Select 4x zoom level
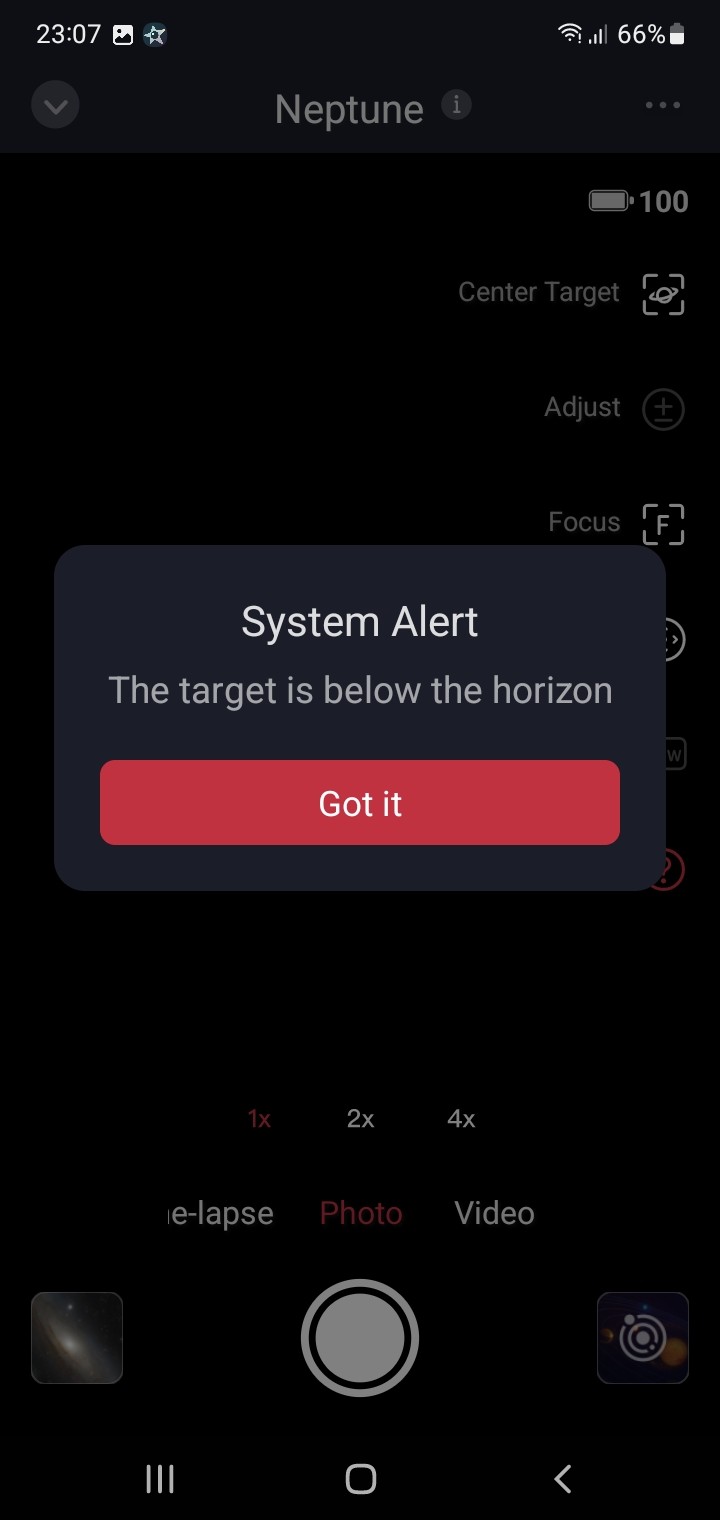Viewport: 720px width, 1520px height. [461, 1119]
